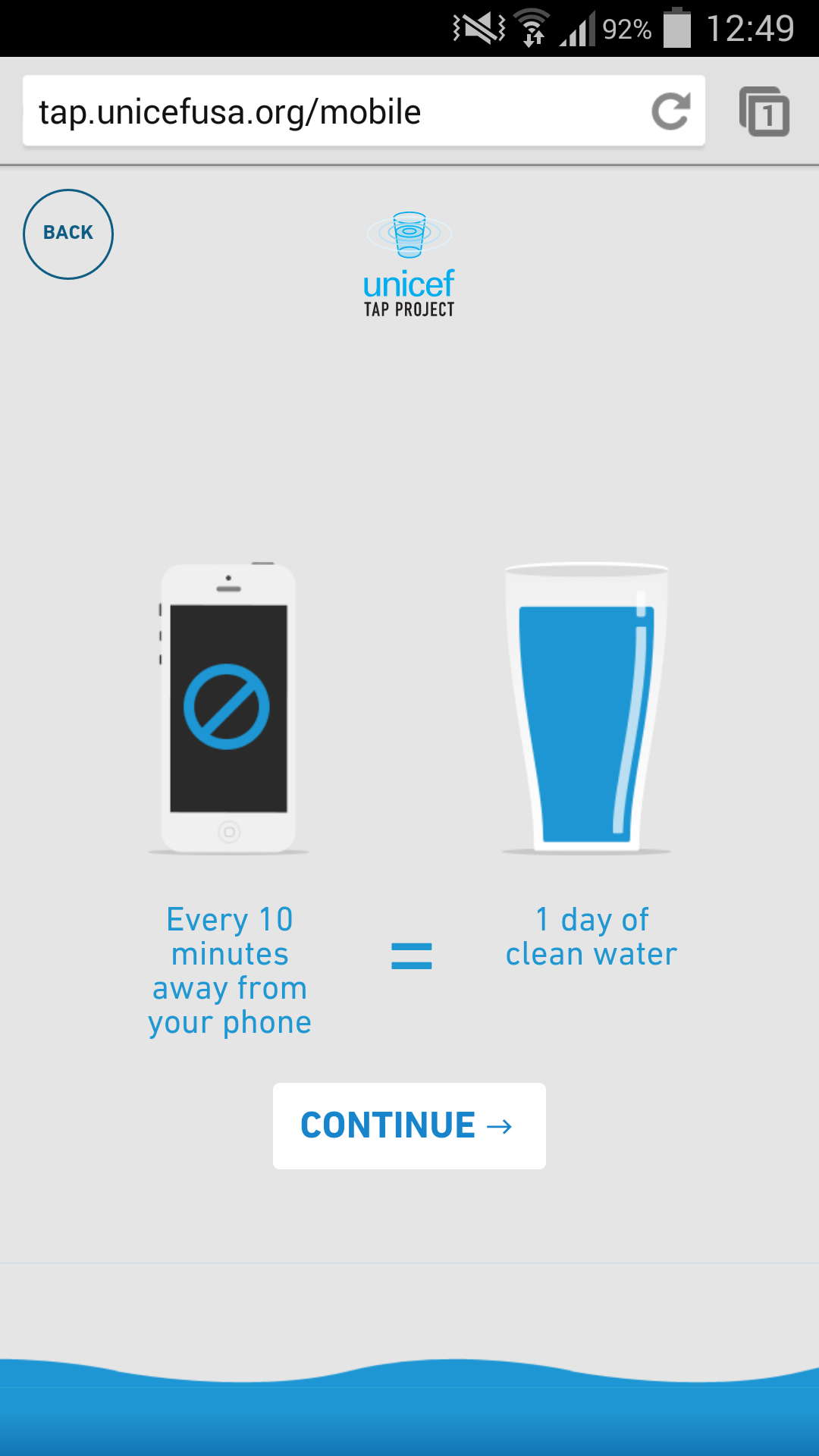Open the browser tabs switcher
The height and width of the screenshot is (1456, 819).
click(x=764, y=111)
